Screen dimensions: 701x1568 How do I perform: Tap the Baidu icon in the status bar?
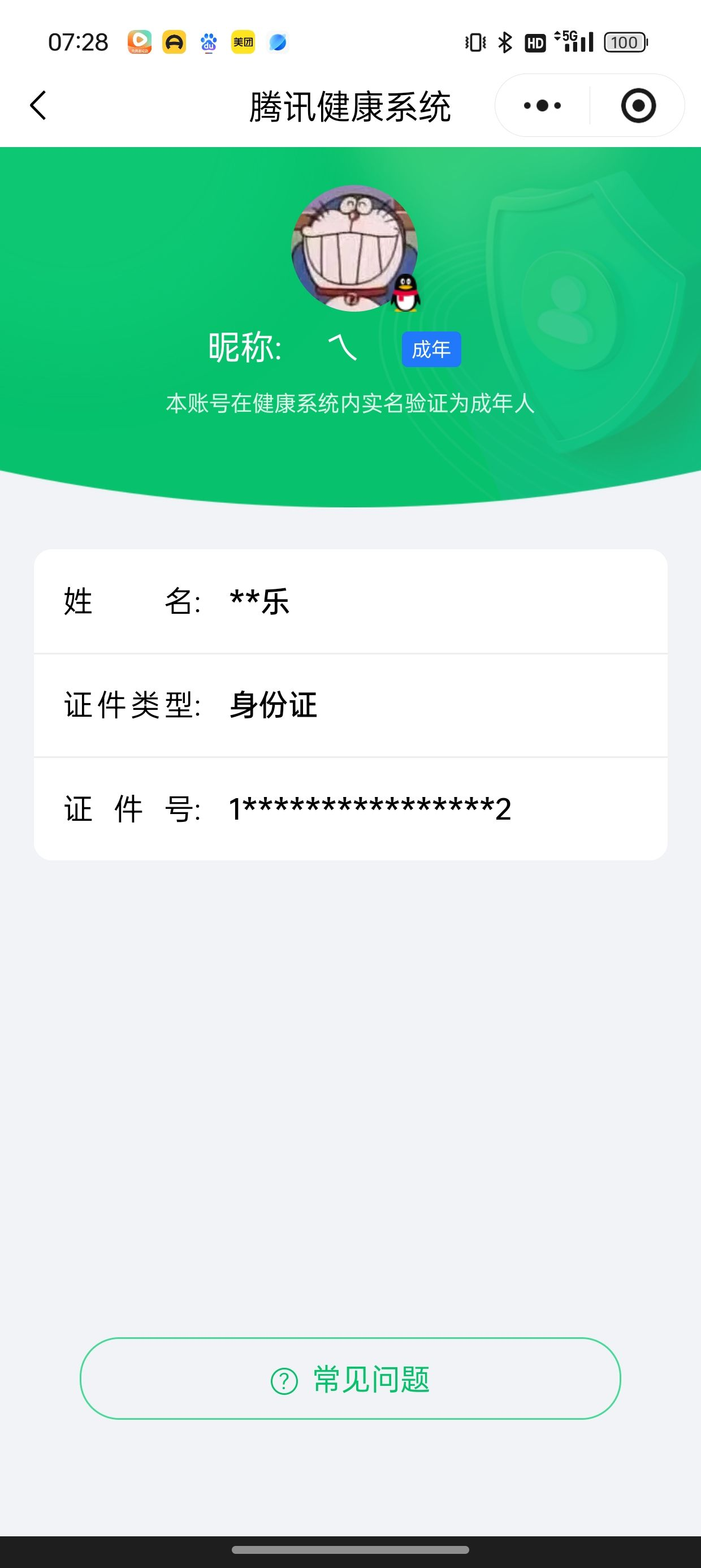coord(207,41)
